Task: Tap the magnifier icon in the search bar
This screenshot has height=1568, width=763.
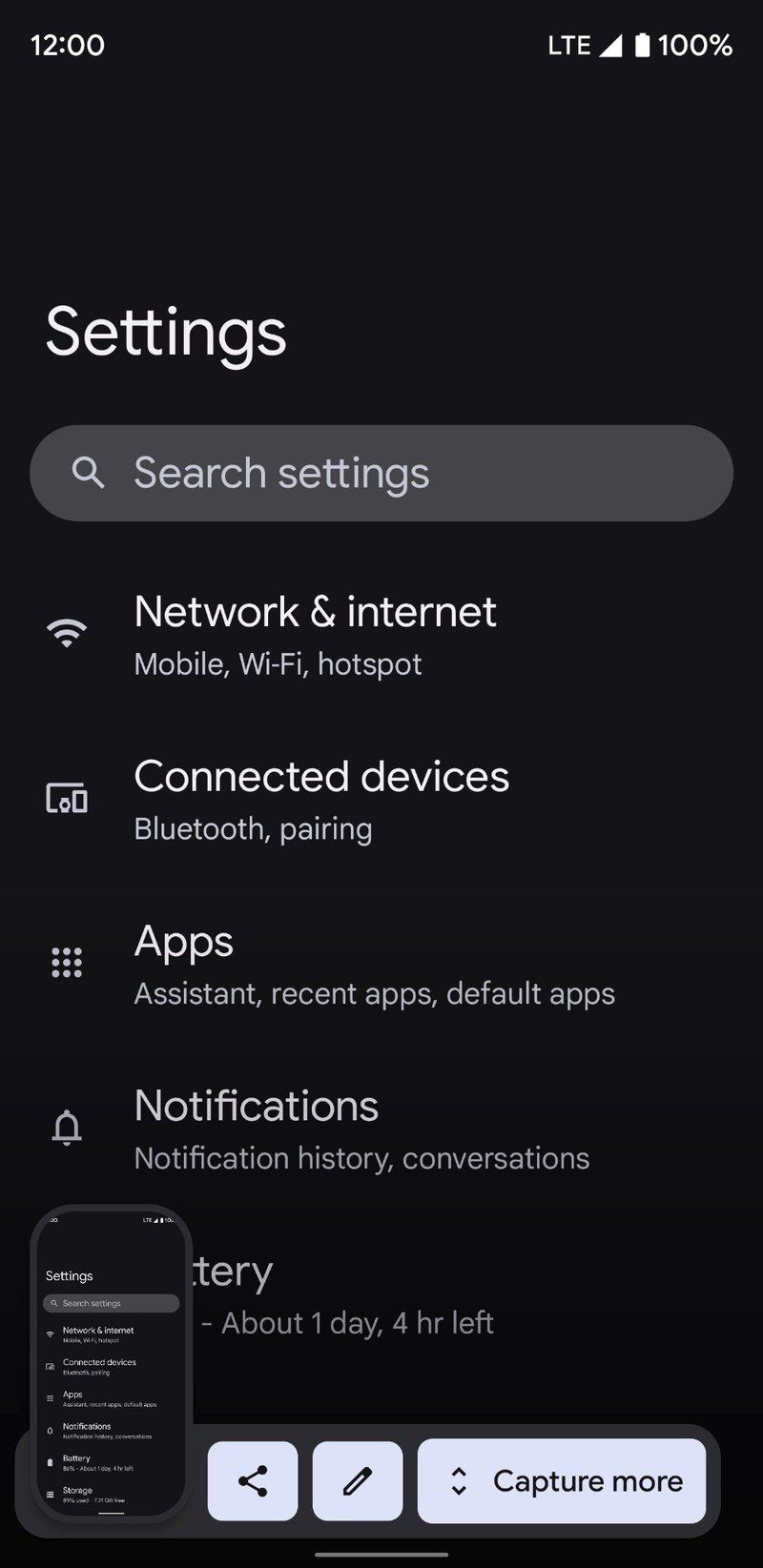Action: (88, 472)
